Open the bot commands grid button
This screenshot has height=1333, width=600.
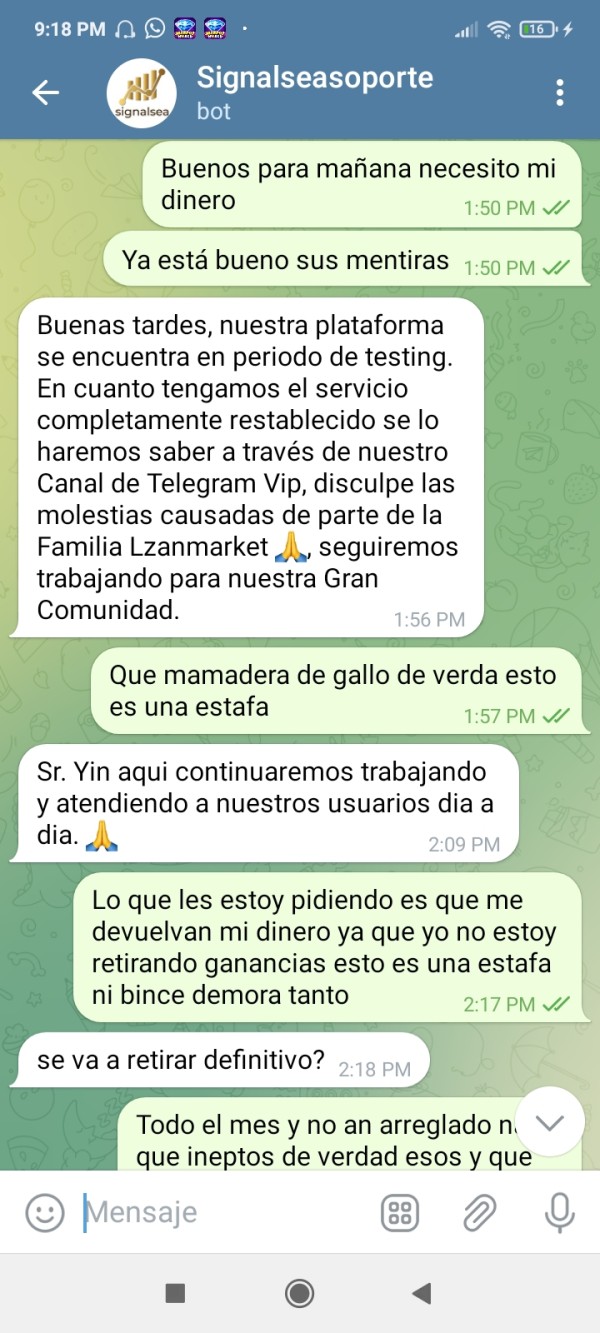(x=400, y=1213)
